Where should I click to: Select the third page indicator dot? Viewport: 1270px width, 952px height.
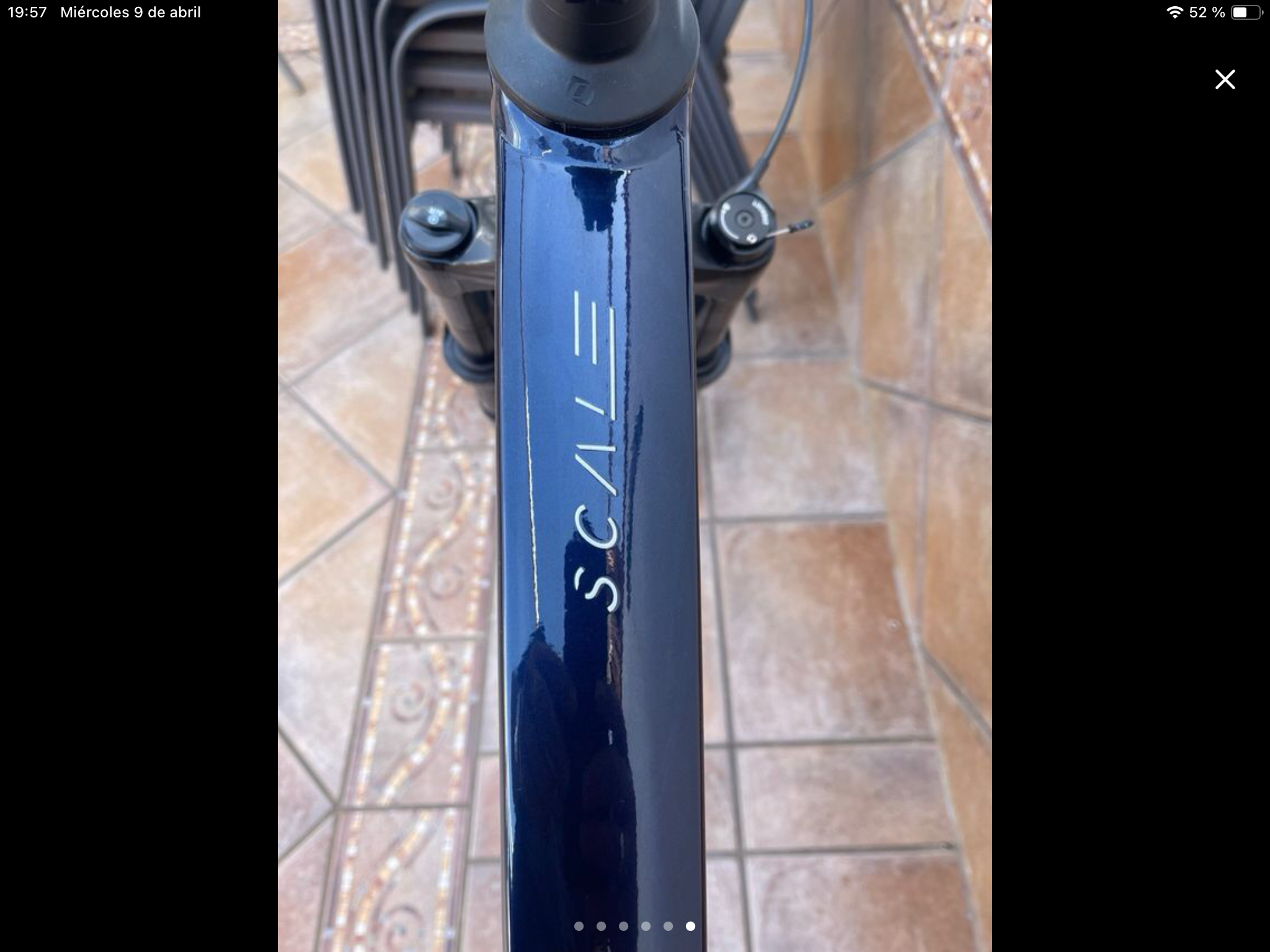(x=623, y=926)
